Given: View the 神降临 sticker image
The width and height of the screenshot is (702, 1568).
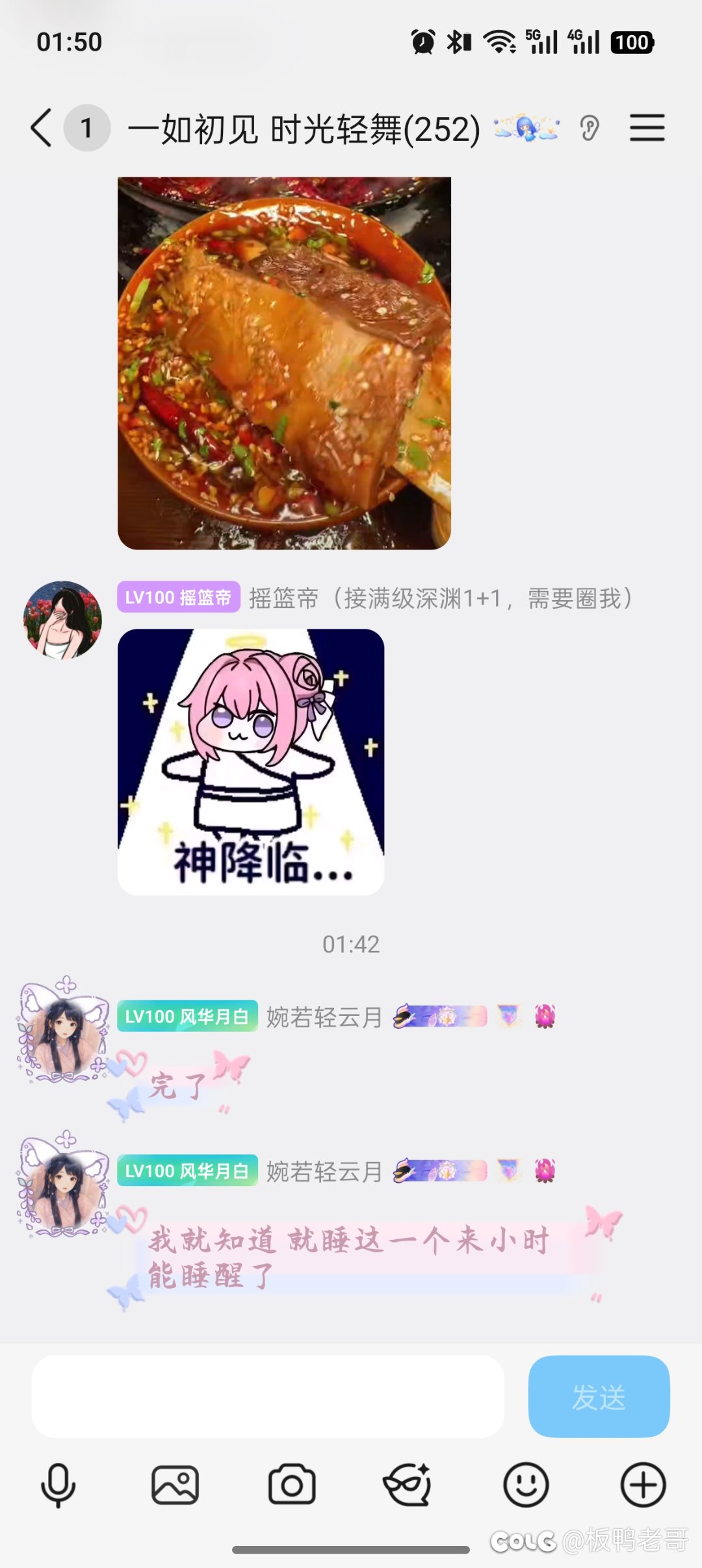Looking at the screenshot, I should [x=251, y=762].
